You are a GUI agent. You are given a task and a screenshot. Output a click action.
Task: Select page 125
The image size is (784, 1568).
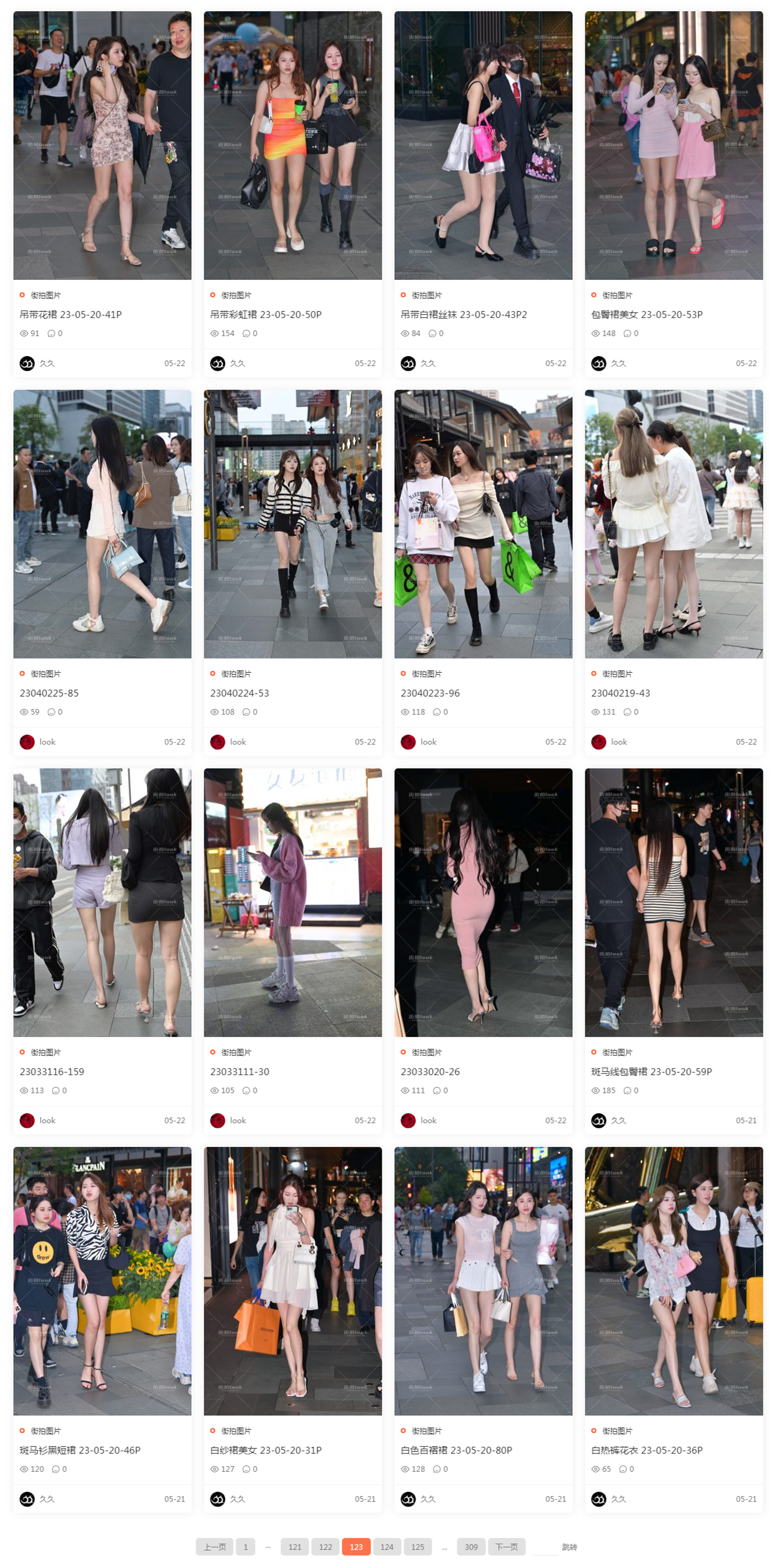click(417, 1547)
